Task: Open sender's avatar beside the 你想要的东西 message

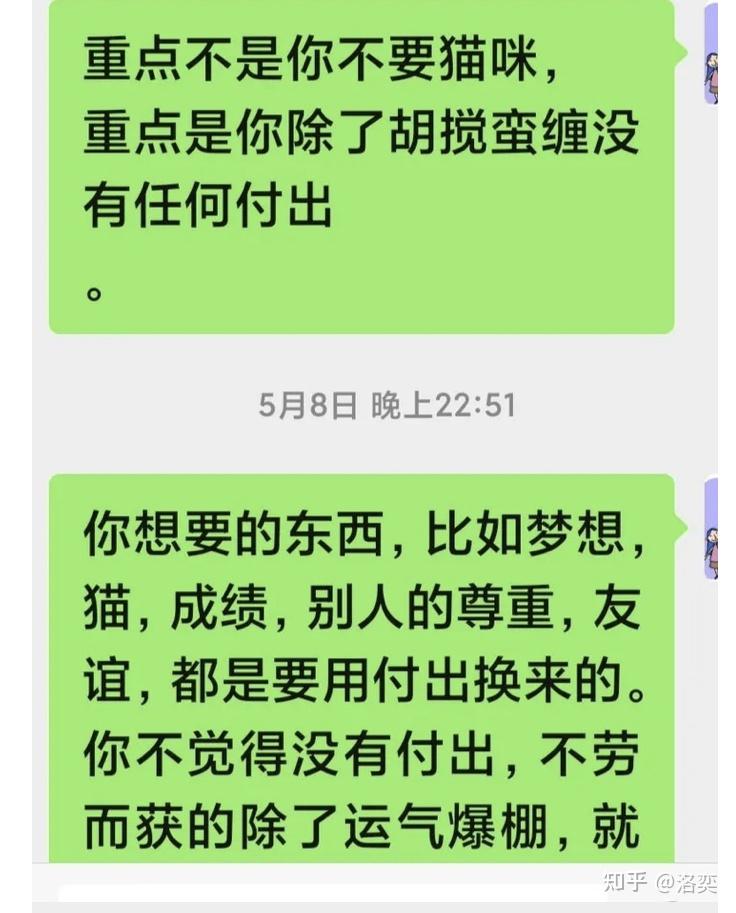Action: [x=711, y=528]
